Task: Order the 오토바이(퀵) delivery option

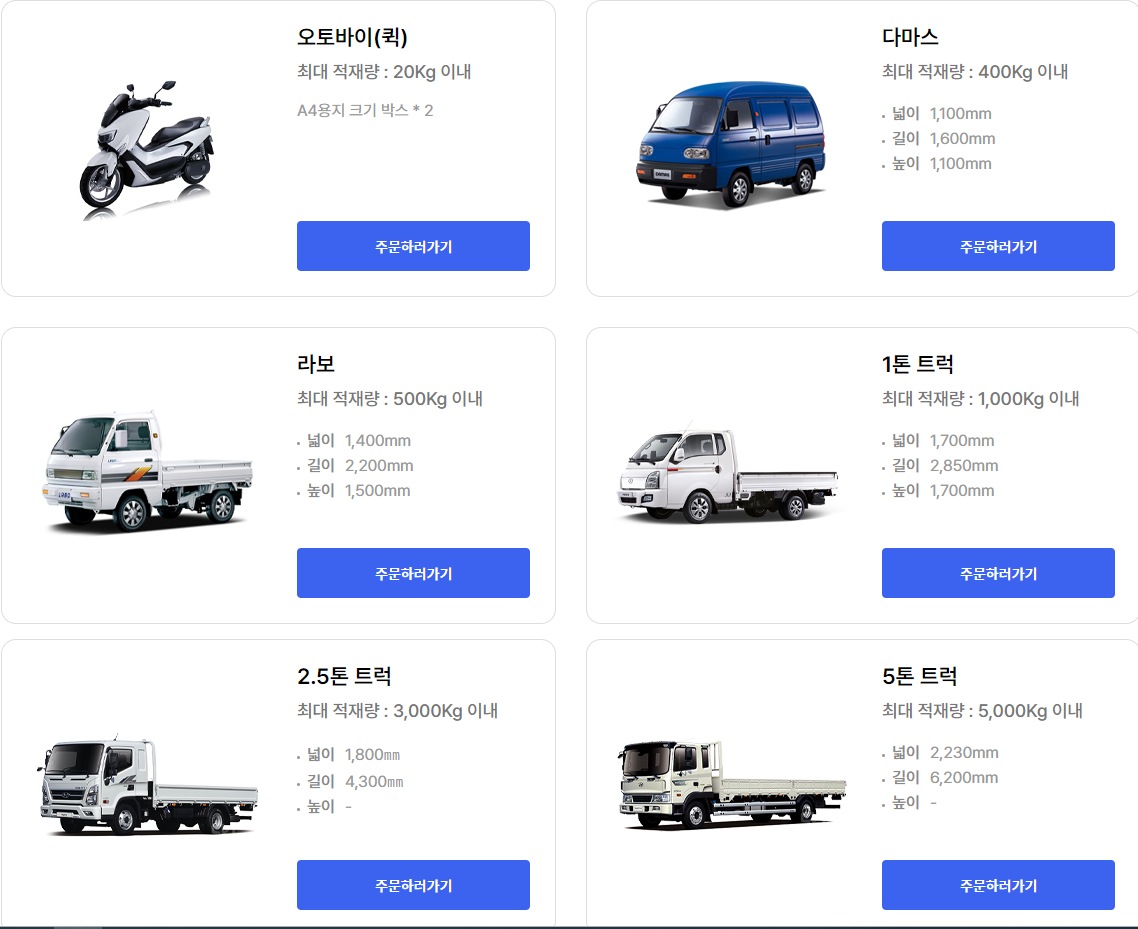Action: tap(413, 246)
